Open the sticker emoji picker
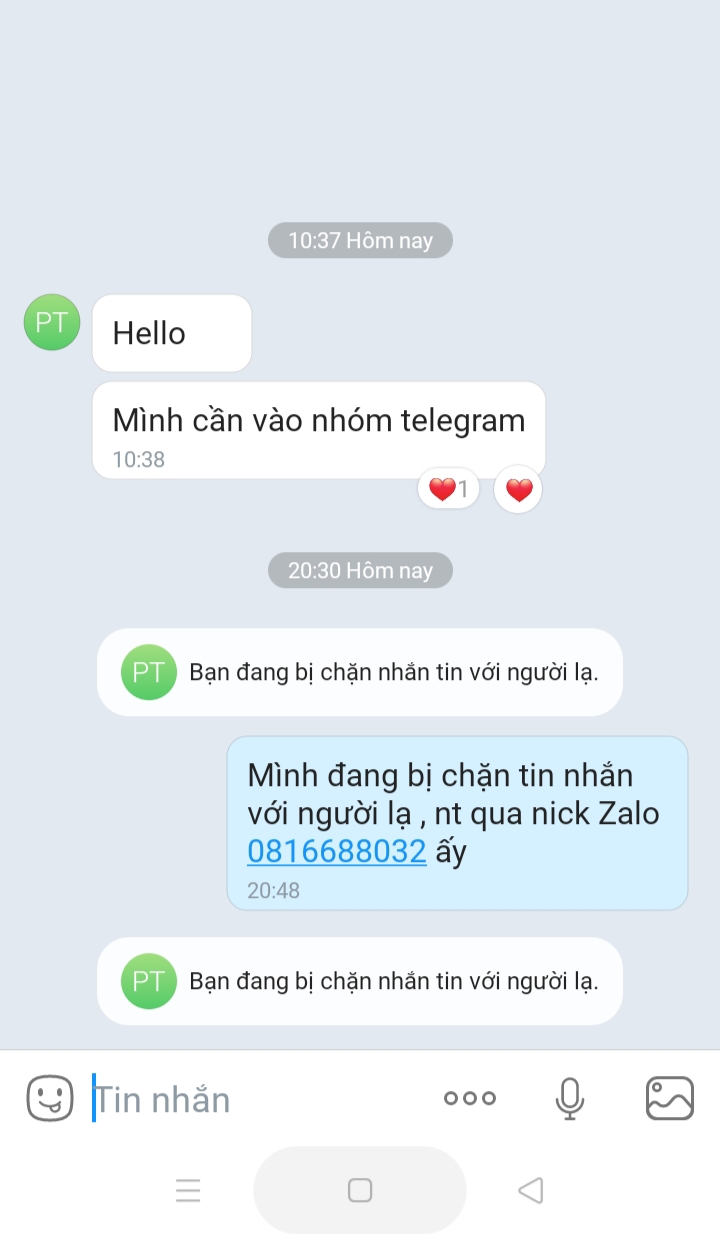This screenshot has width=720, height=1234. pyautogui.click(x=50, y=1098)
